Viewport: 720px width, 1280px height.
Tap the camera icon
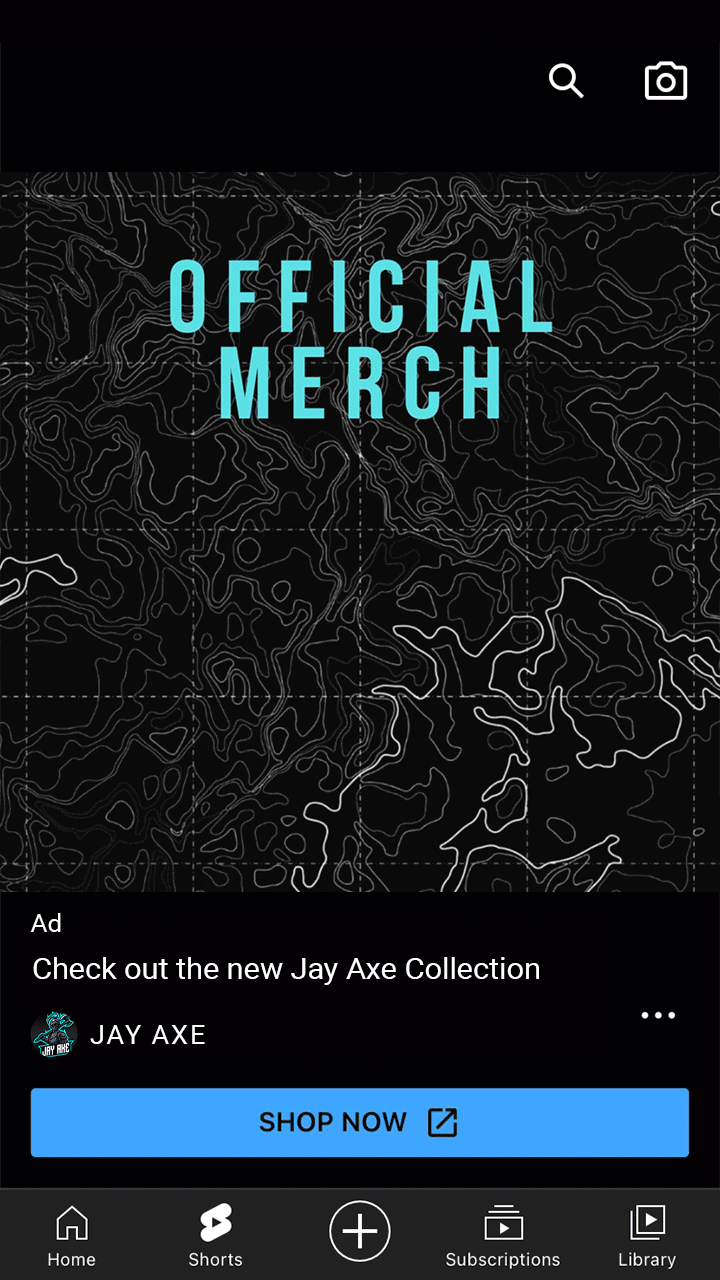[x=666, y=81]
